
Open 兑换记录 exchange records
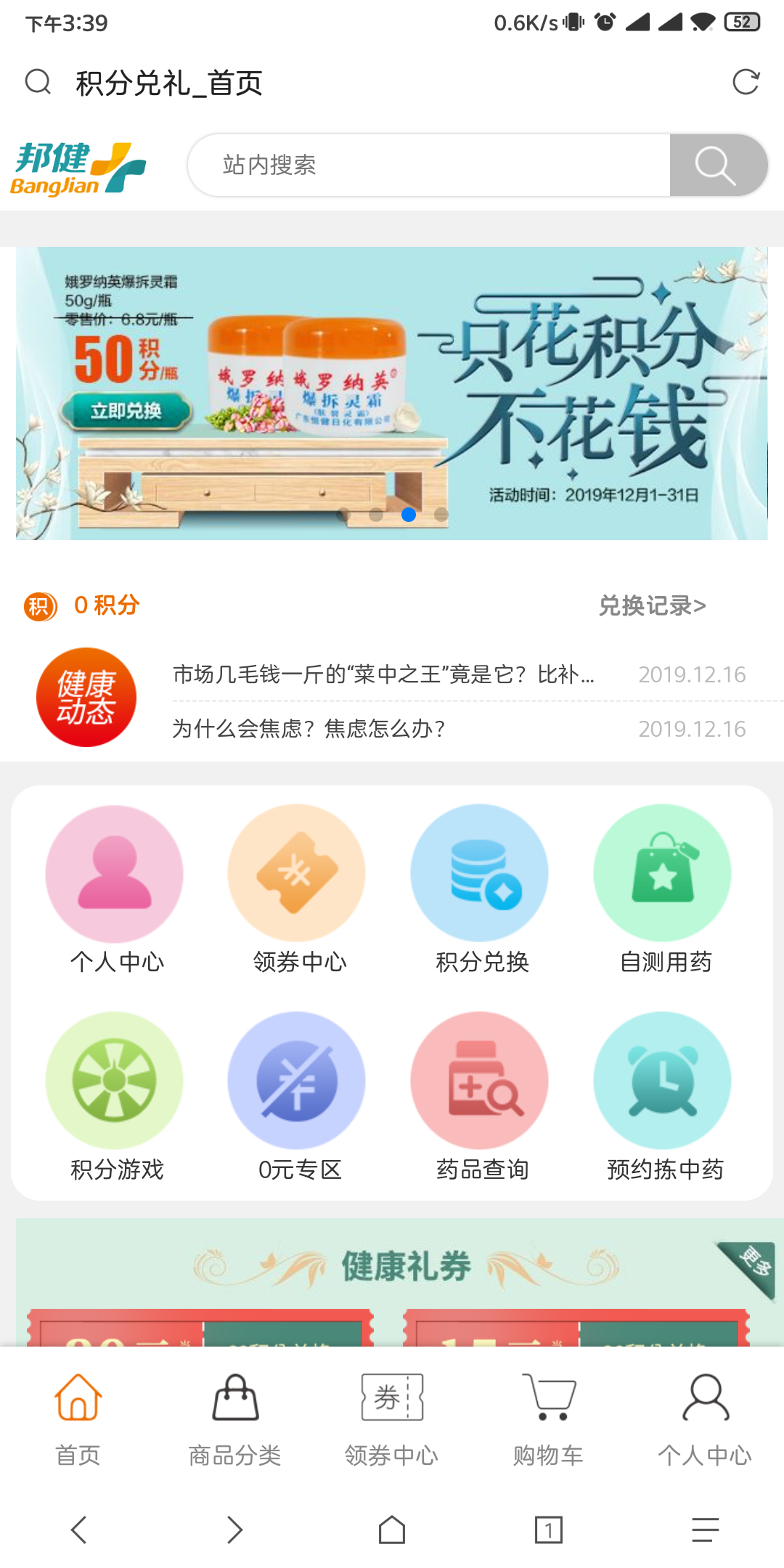coord(652,605)
